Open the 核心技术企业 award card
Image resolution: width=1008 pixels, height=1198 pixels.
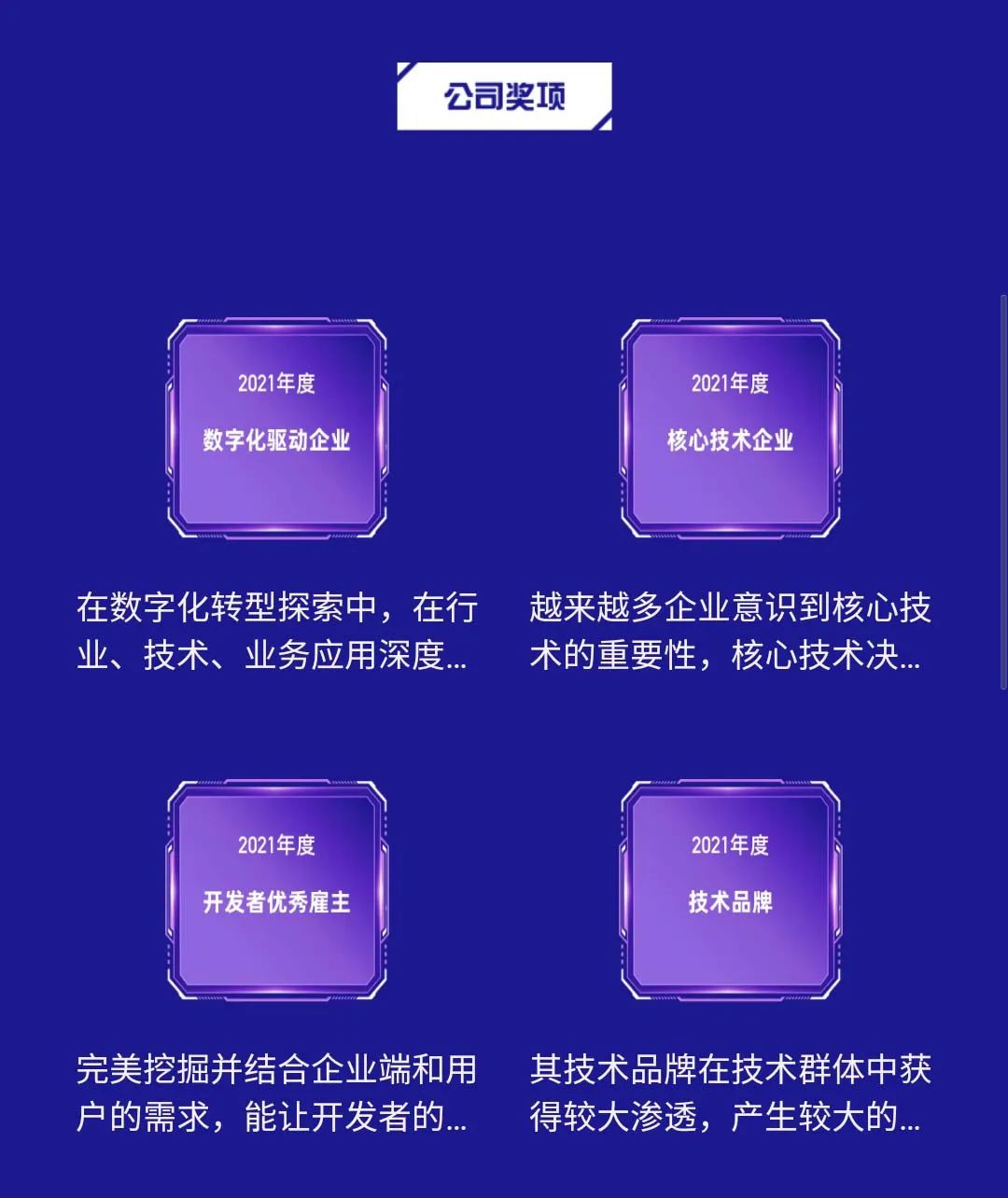click(731, 429)
